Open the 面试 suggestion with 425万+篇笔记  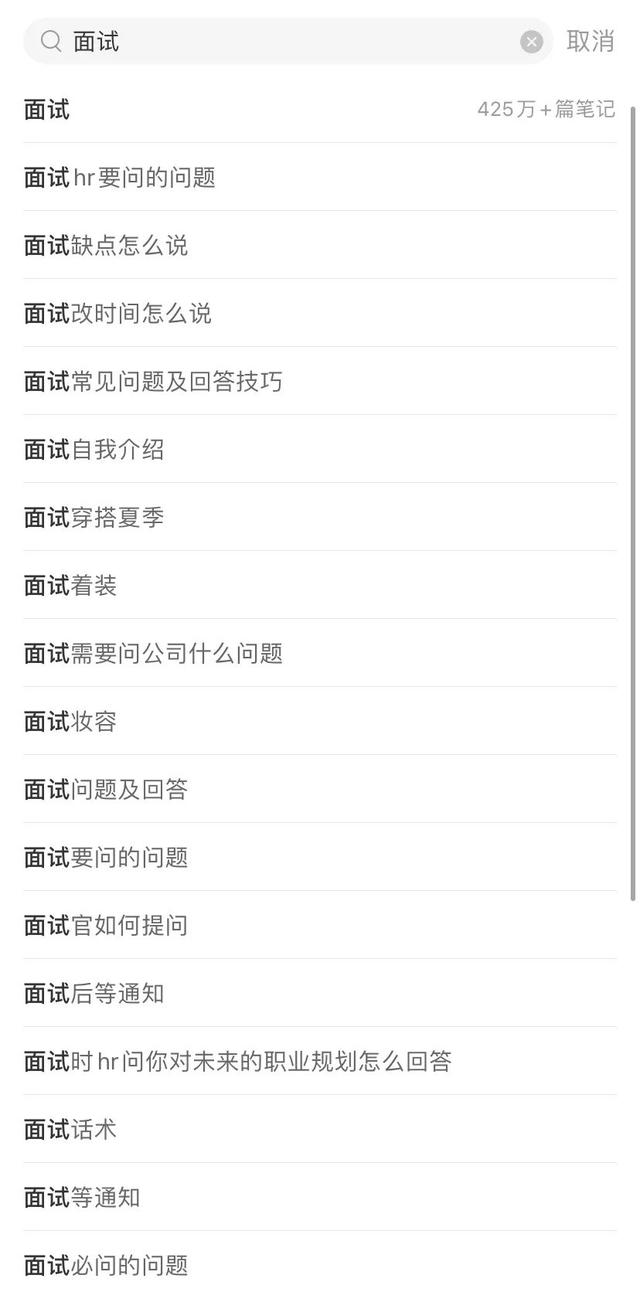pos(319,110)
